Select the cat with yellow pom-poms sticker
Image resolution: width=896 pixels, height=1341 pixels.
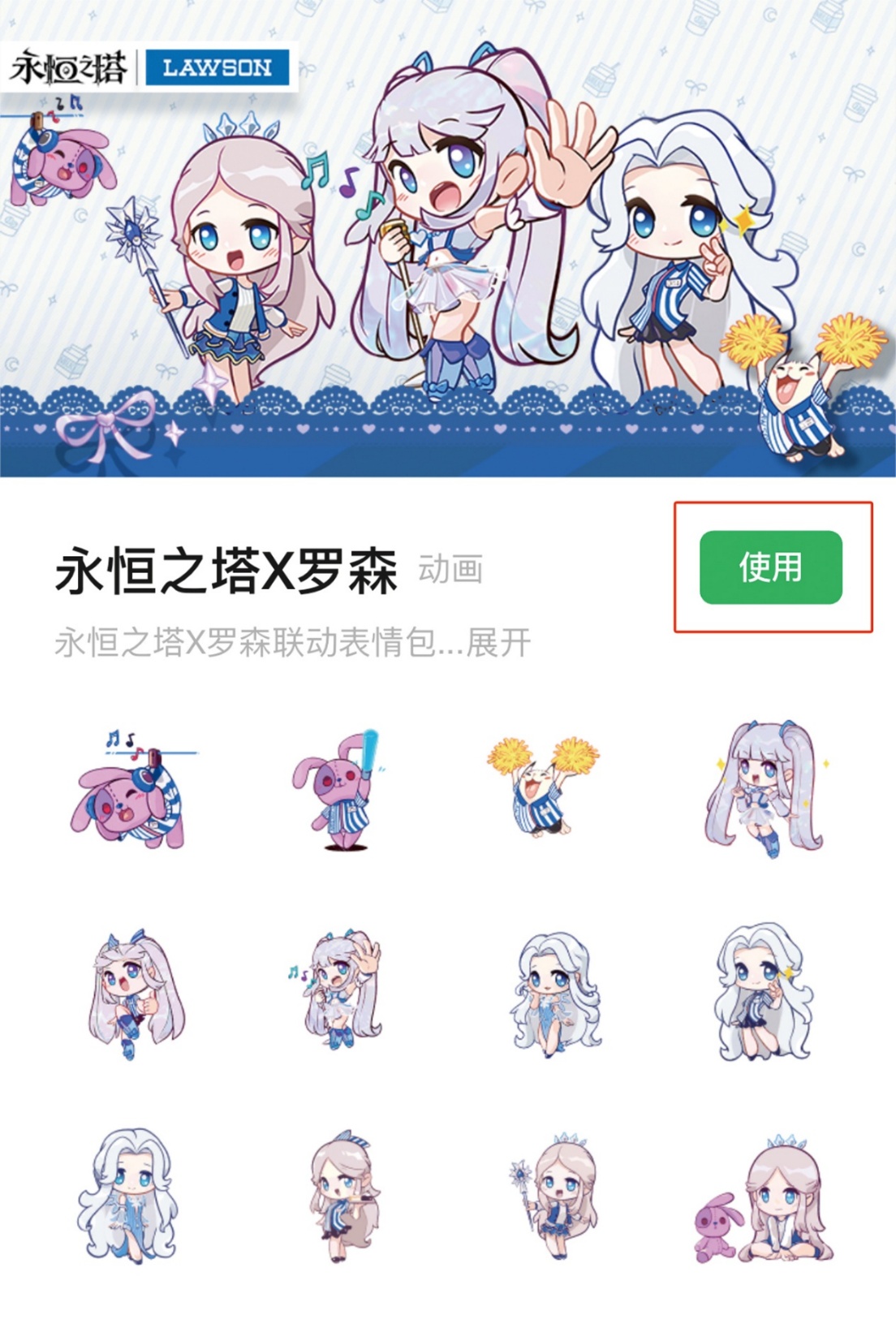click(542, 786)
